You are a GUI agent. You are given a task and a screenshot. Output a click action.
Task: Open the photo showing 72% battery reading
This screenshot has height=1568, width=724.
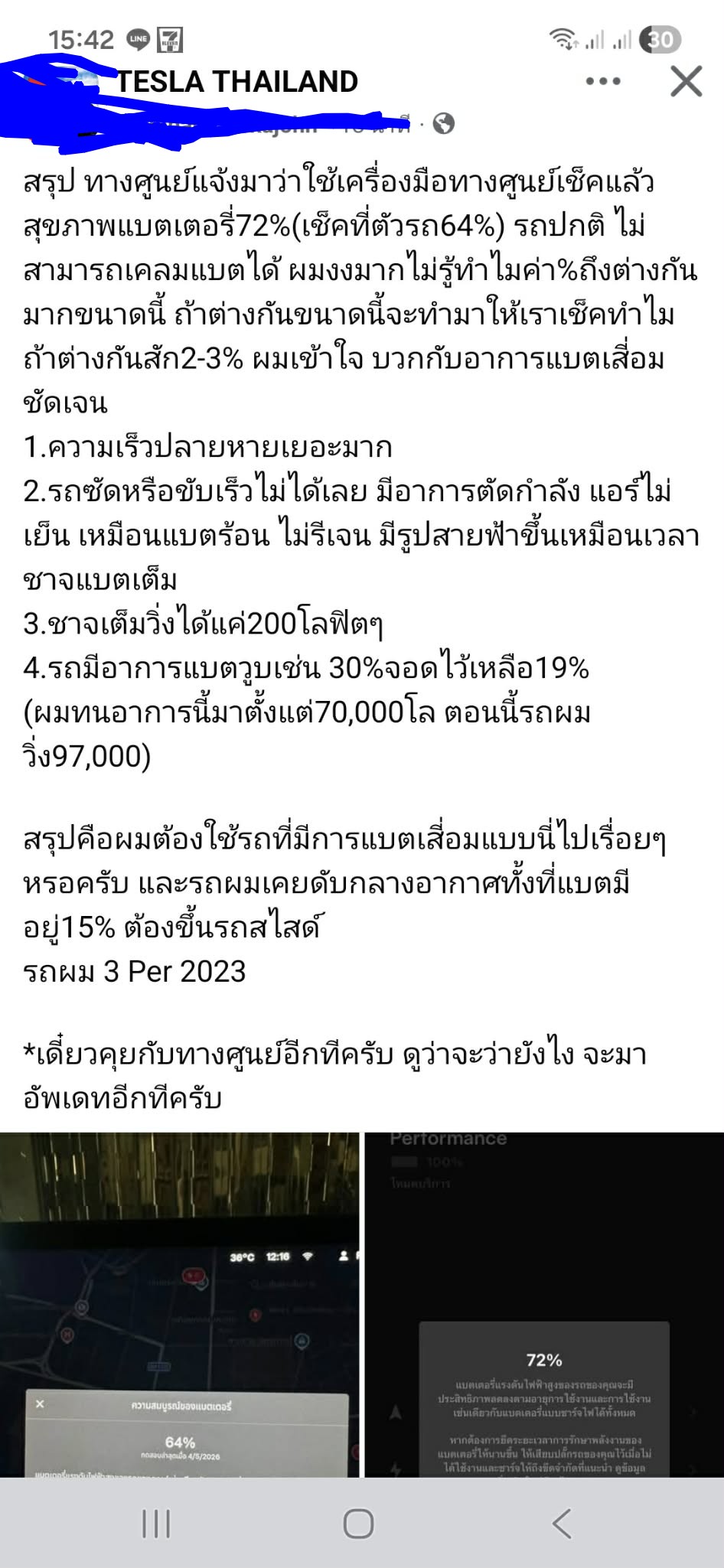(543, 1304)
